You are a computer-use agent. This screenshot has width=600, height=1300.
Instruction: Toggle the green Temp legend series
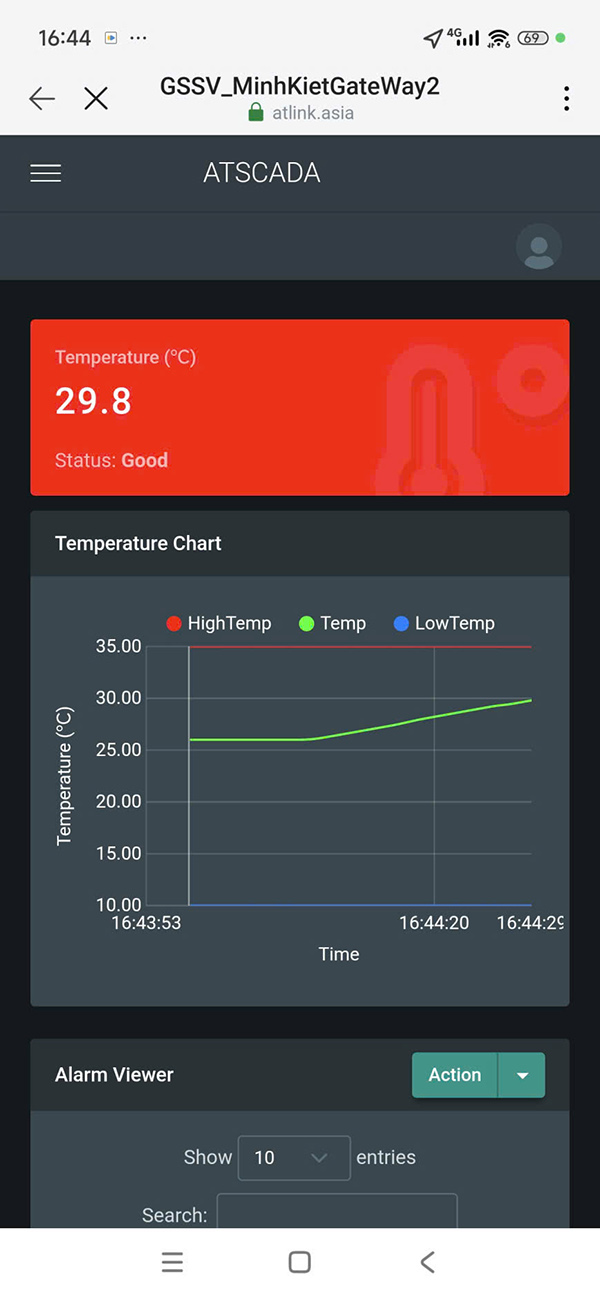(333, 623)
